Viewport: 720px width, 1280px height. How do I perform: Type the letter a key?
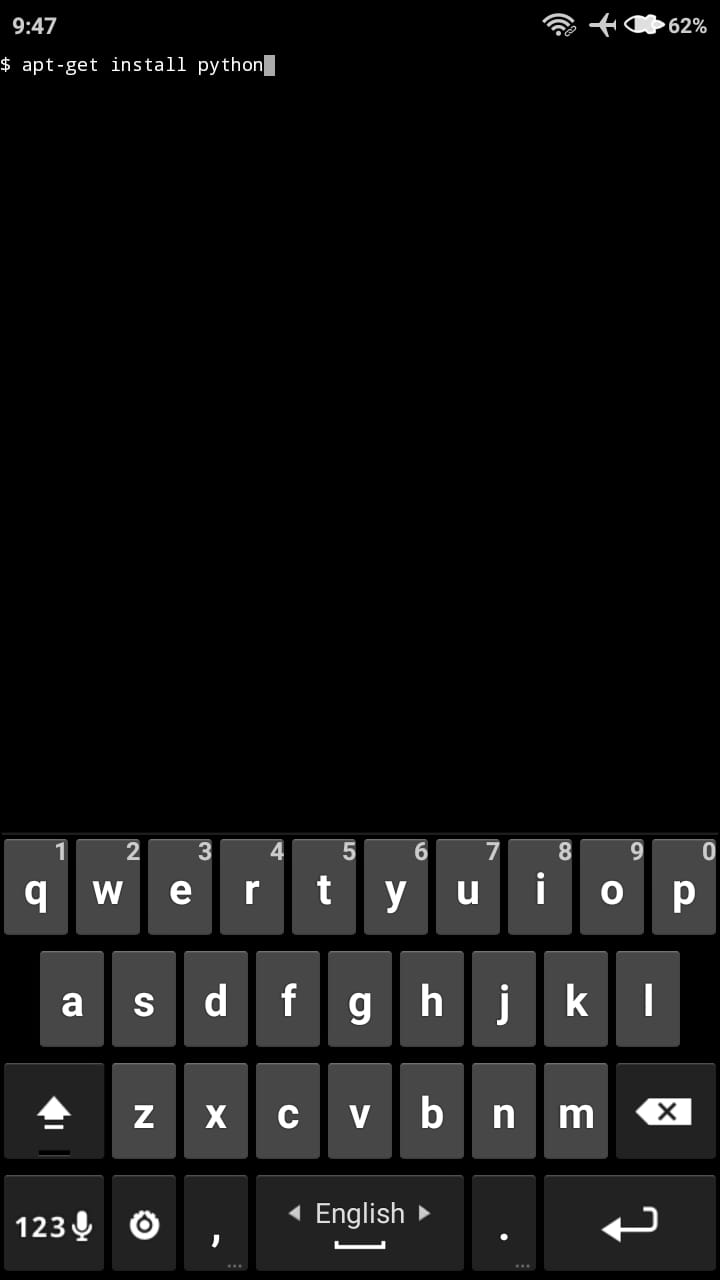coord(72,1000)
